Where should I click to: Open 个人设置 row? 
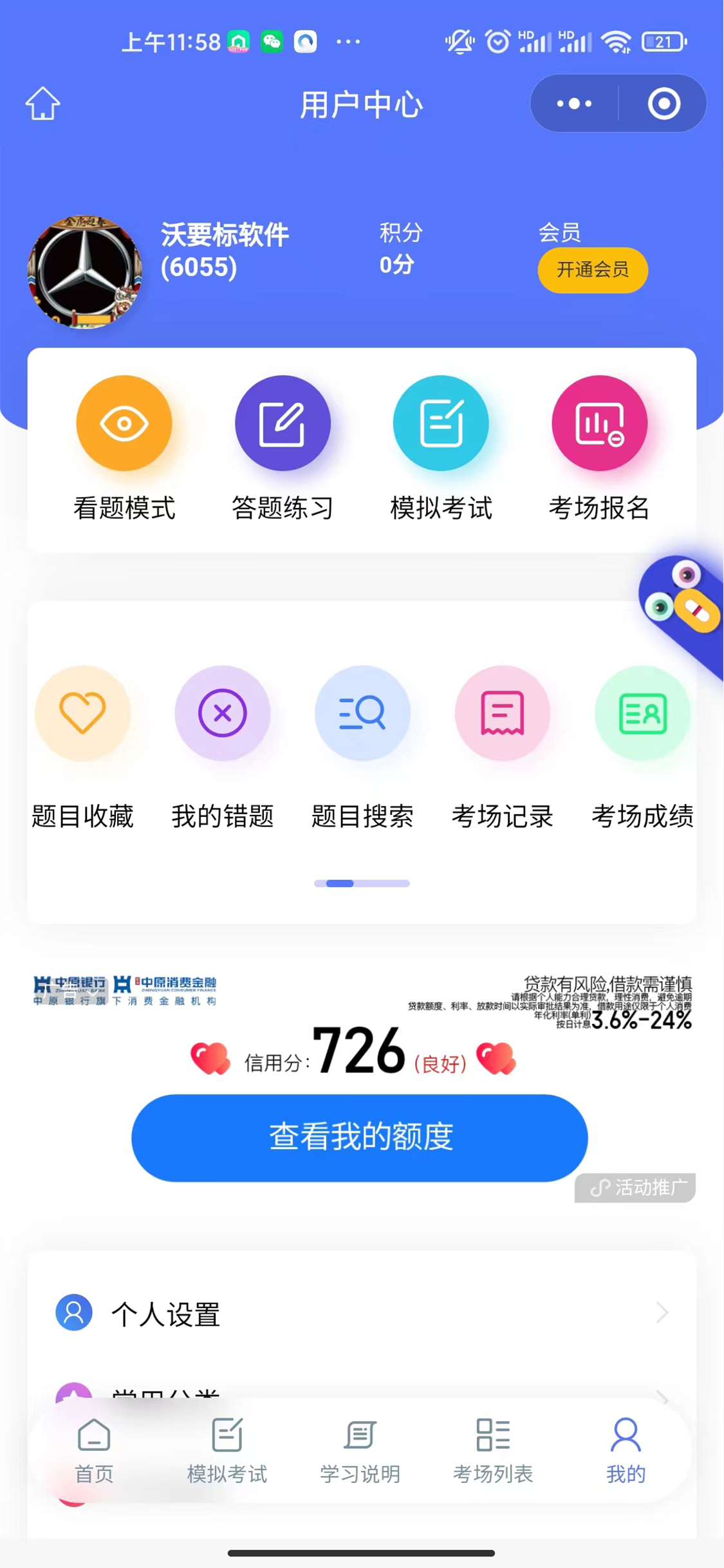(362, 1313)
